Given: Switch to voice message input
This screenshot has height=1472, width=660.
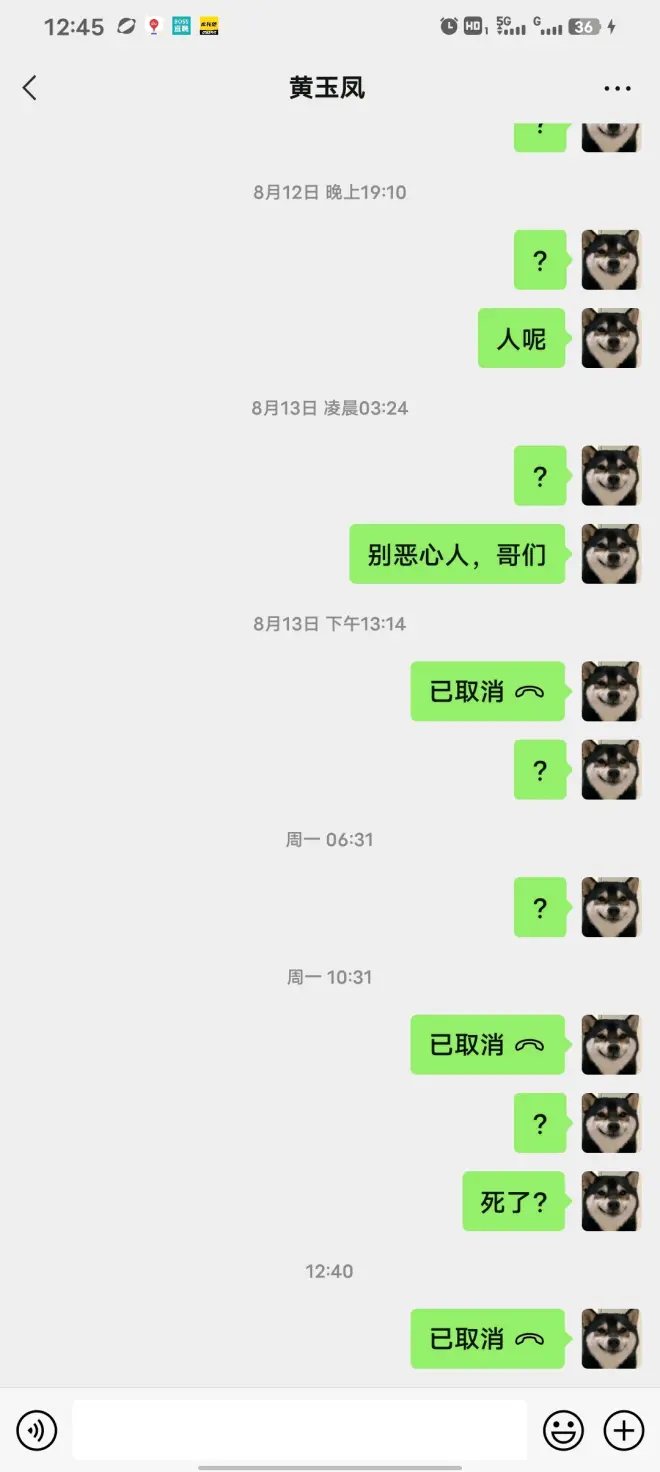Looking at the screenshot, I should pos(37,1431).
